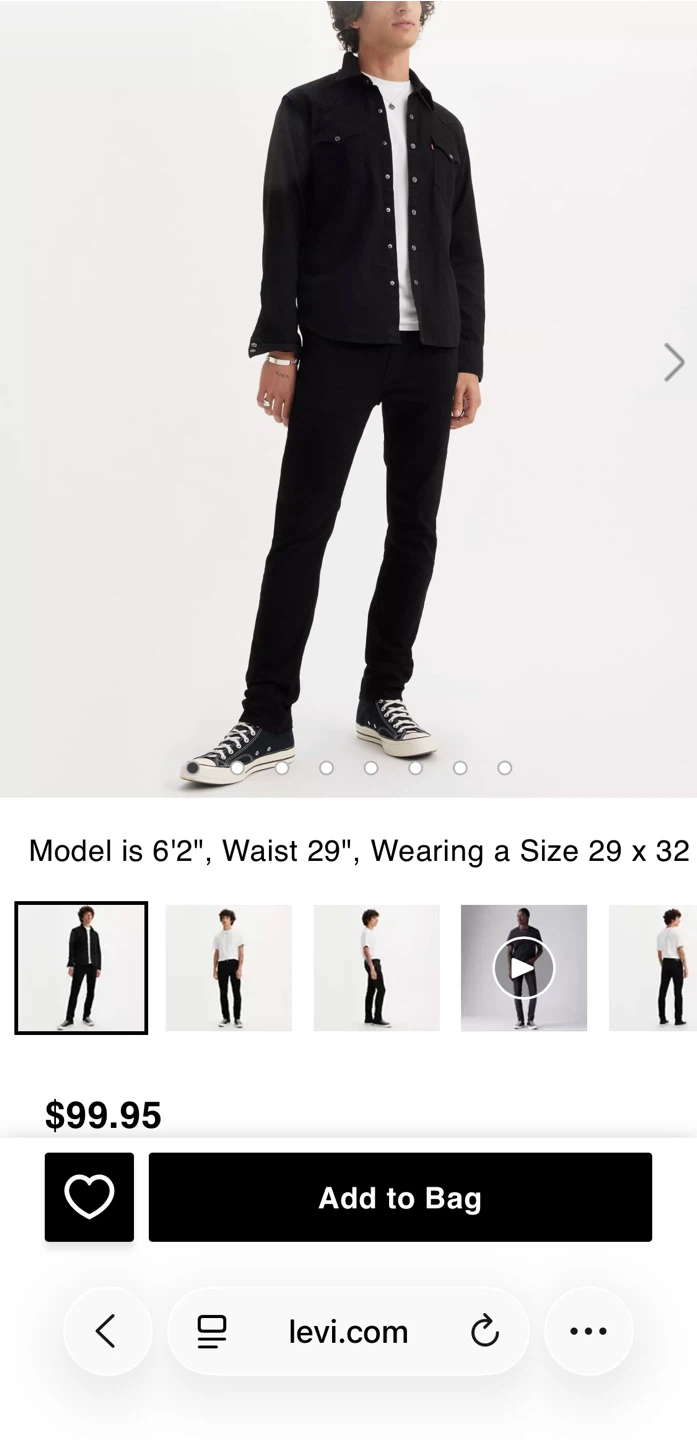Add the jeans to favorites
Screen dimensions: 697x1440
point(89,1197)
